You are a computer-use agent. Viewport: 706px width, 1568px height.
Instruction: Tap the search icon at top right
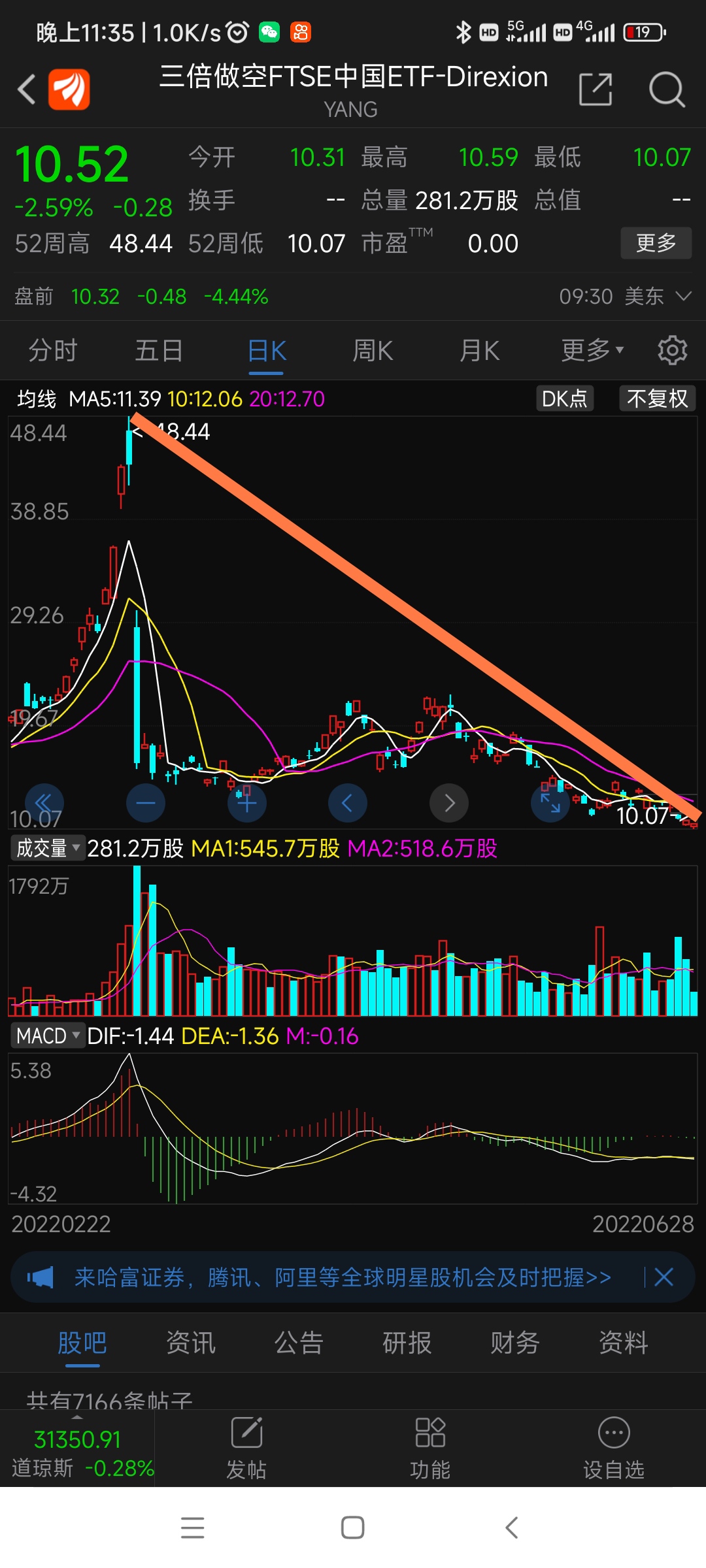(667, 90)
